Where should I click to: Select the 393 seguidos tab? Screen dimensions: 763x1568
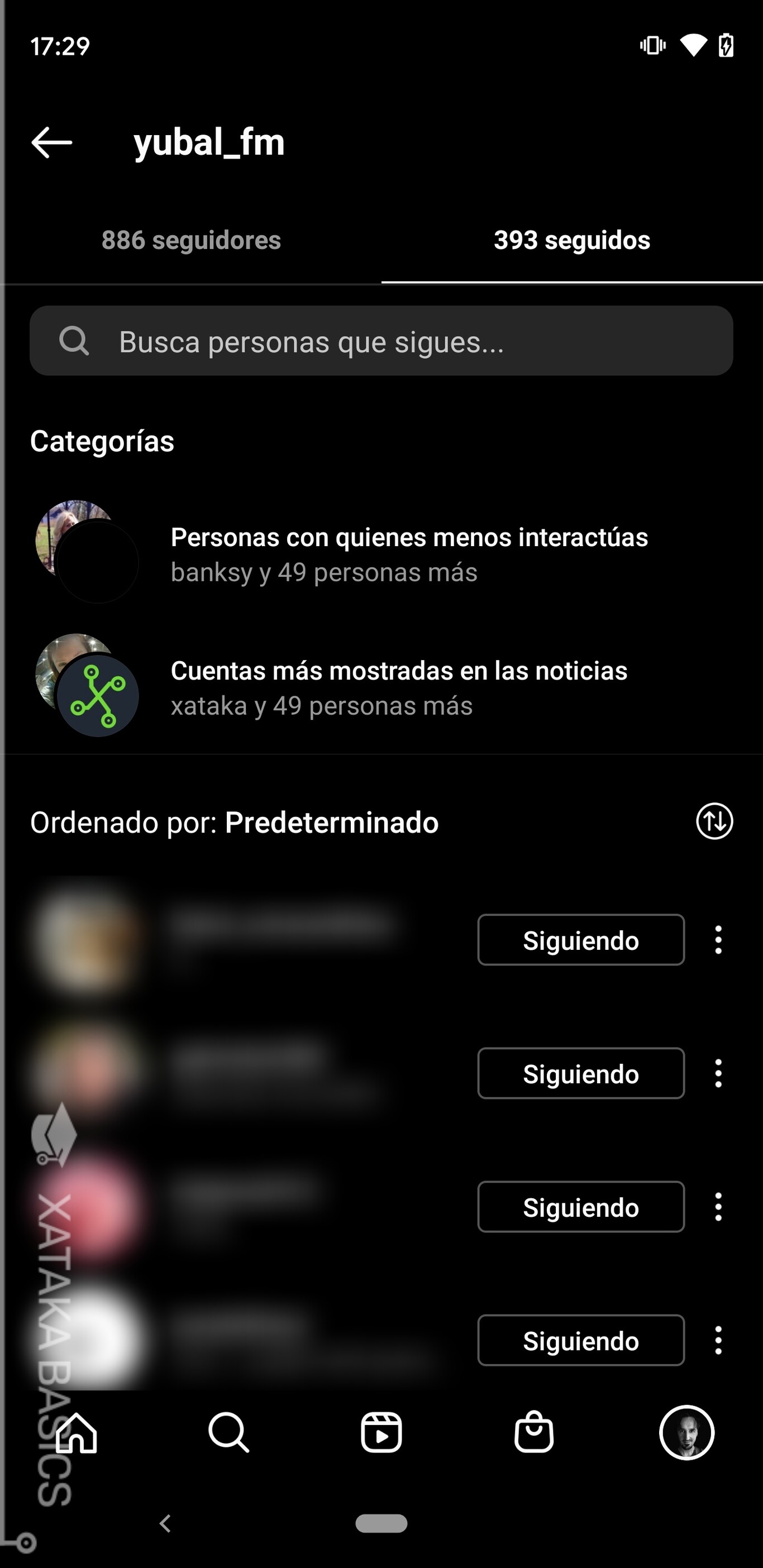click(572, 240)
